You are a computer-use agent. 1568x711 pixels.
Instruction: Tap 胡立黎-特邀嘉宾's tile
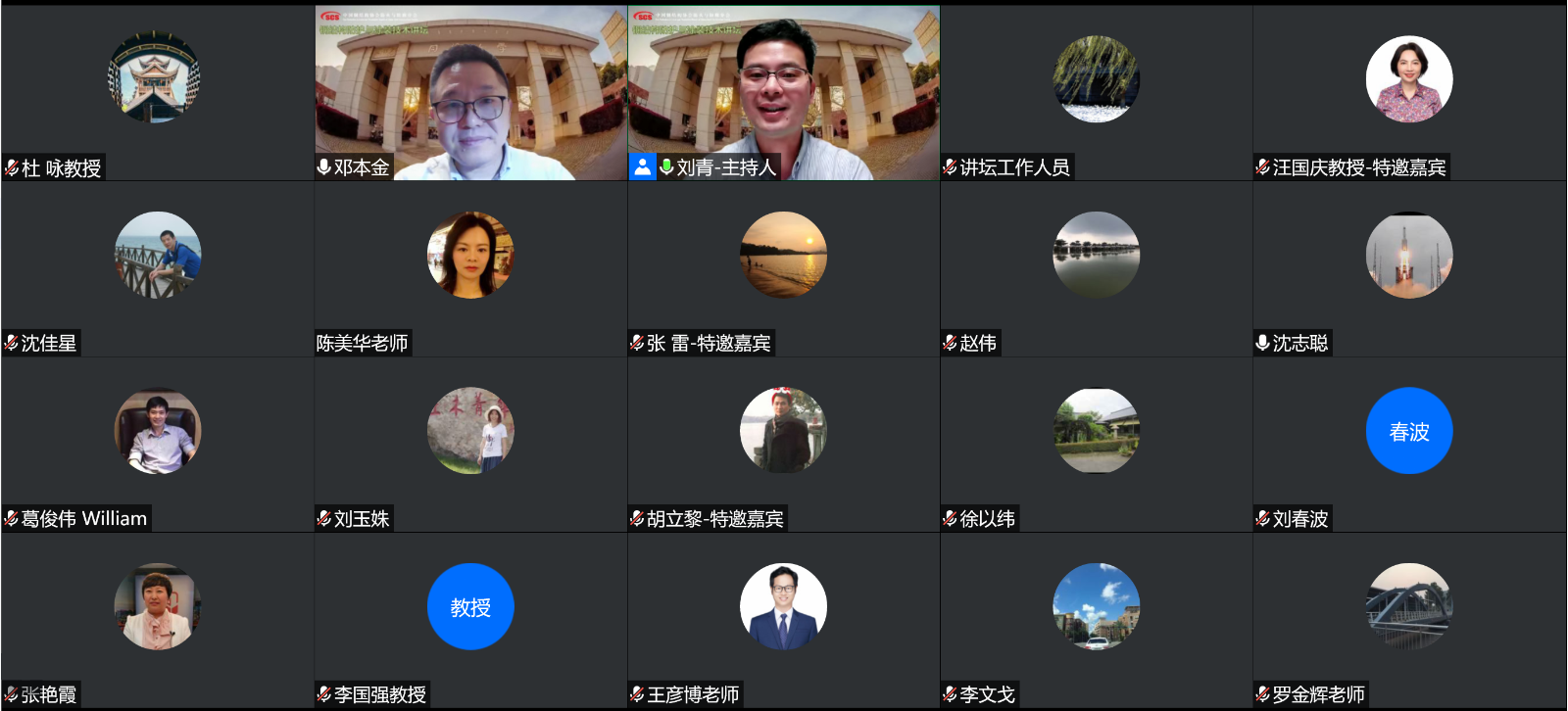click(783, 443)
